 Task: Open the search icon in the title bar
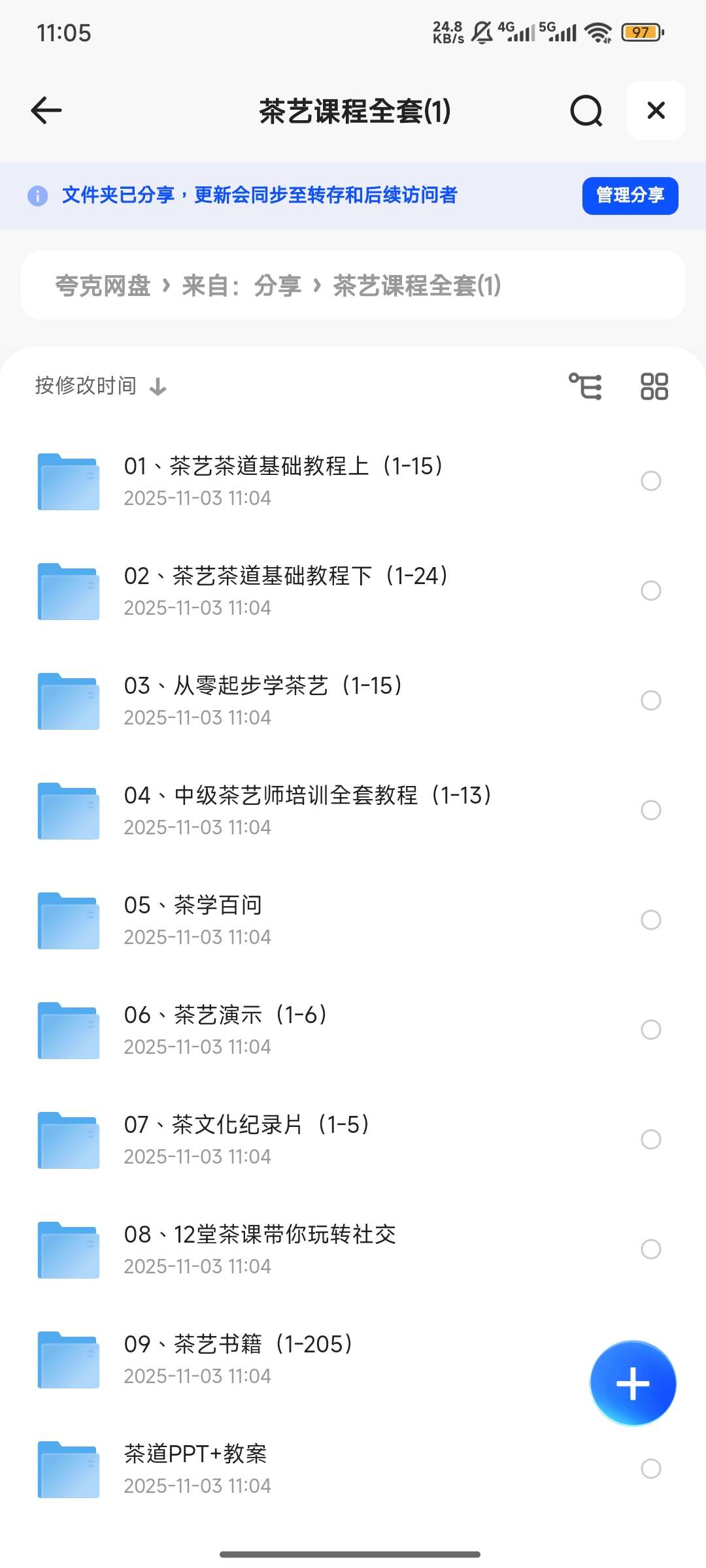pos(586,110)
